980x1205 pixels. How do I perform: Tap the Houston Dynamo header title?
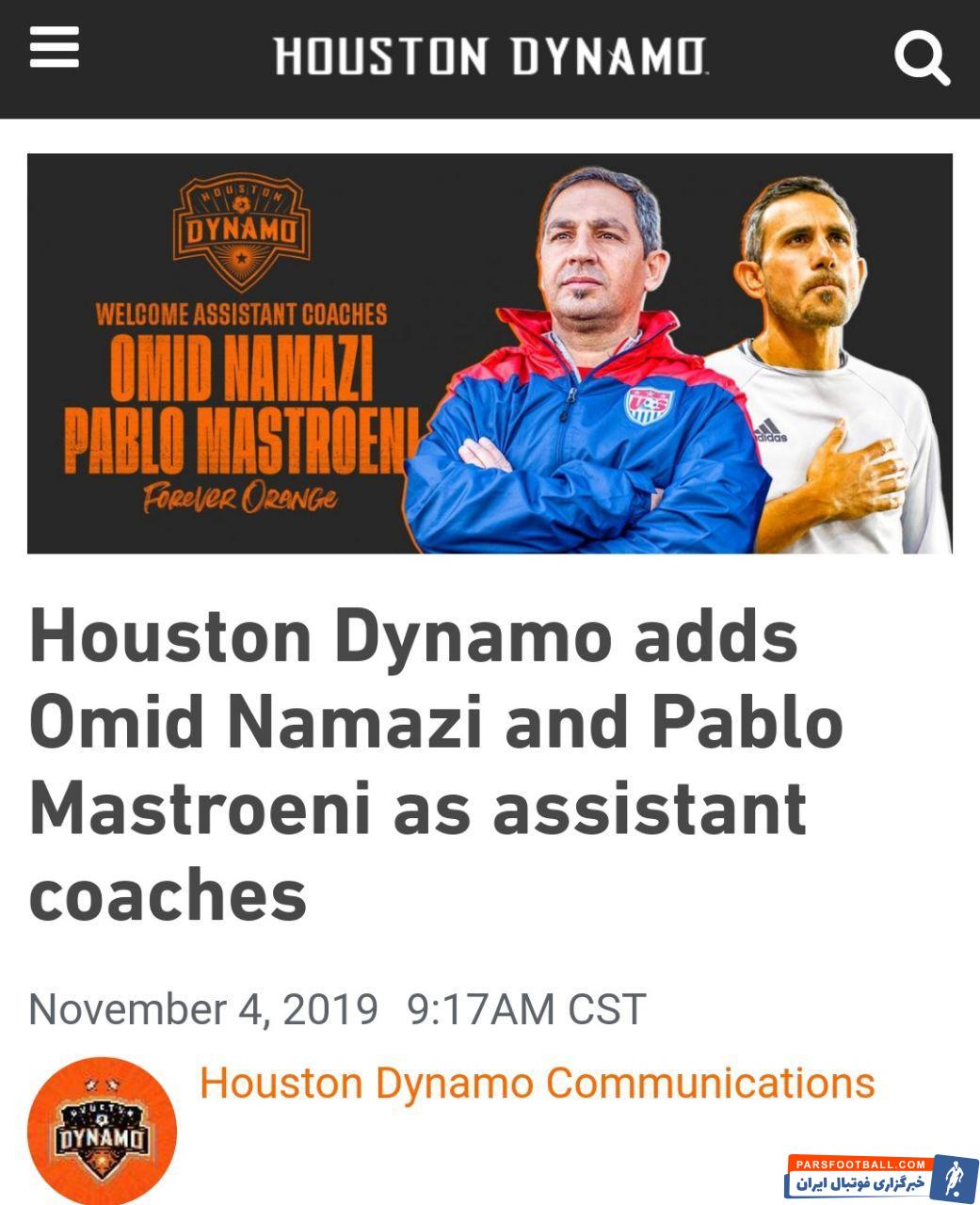point(490,56)
